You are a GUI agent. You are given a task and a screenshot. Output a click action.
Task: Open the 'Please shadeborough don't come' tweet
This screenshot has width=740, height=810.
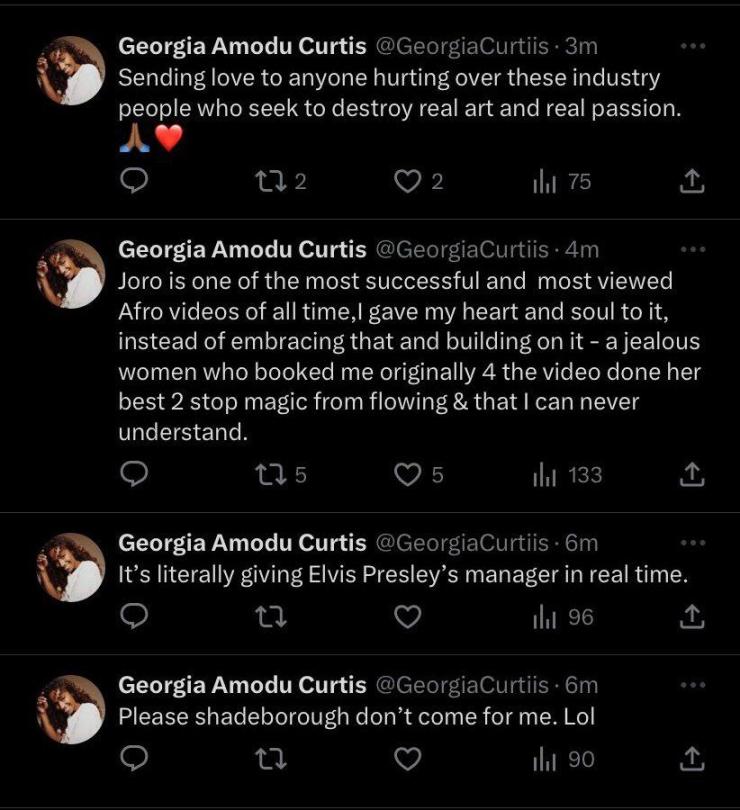(x=356, y=716)
